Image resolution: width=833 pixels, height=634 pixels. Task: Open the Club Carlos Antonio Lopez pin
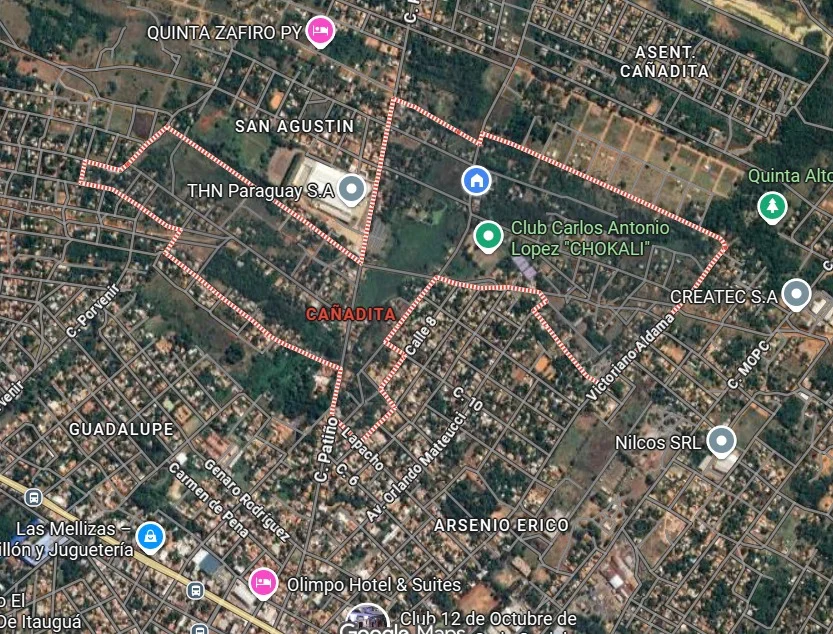488,235
